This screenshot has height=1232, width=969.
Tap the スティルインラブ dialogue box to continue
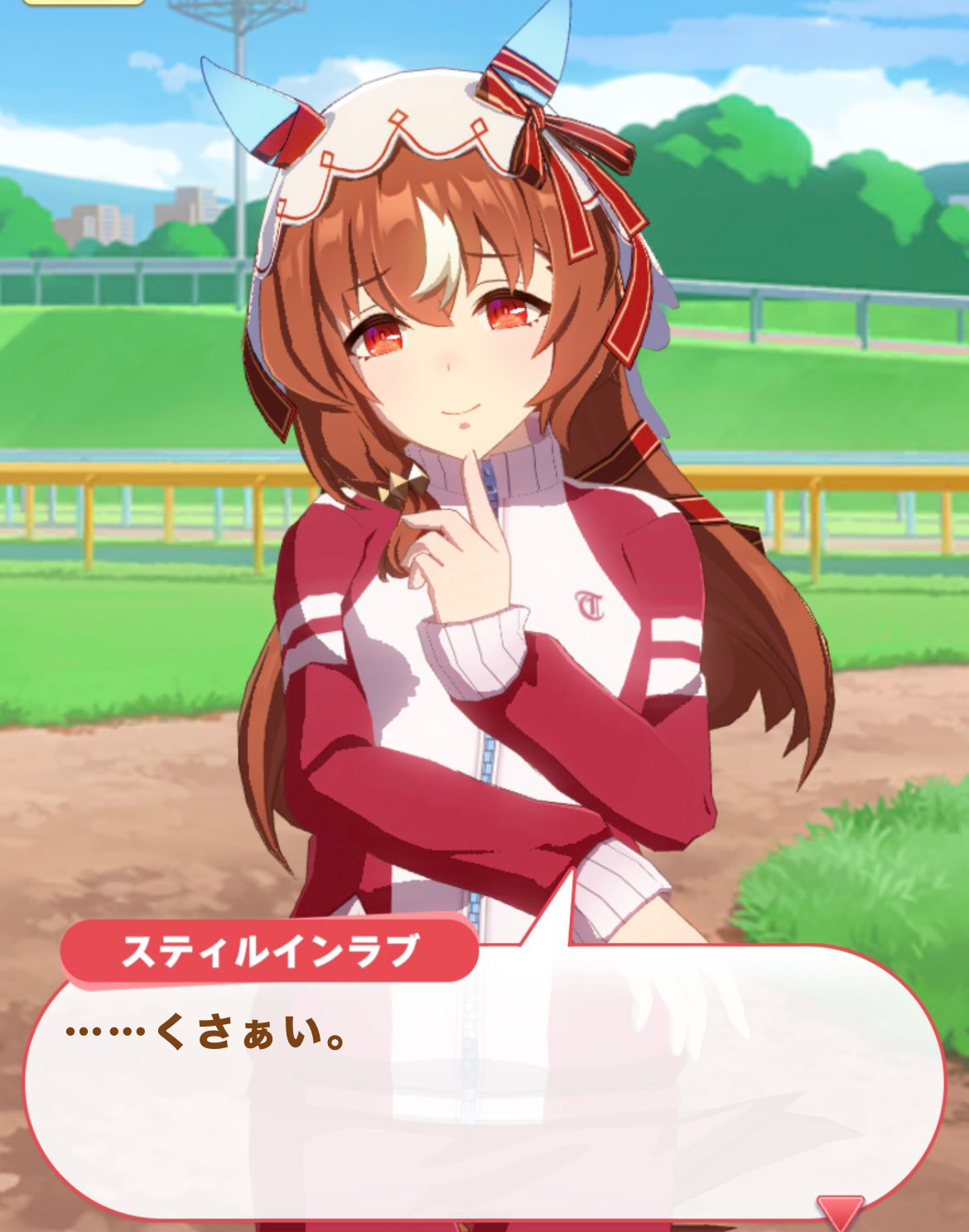[484, 1085]
